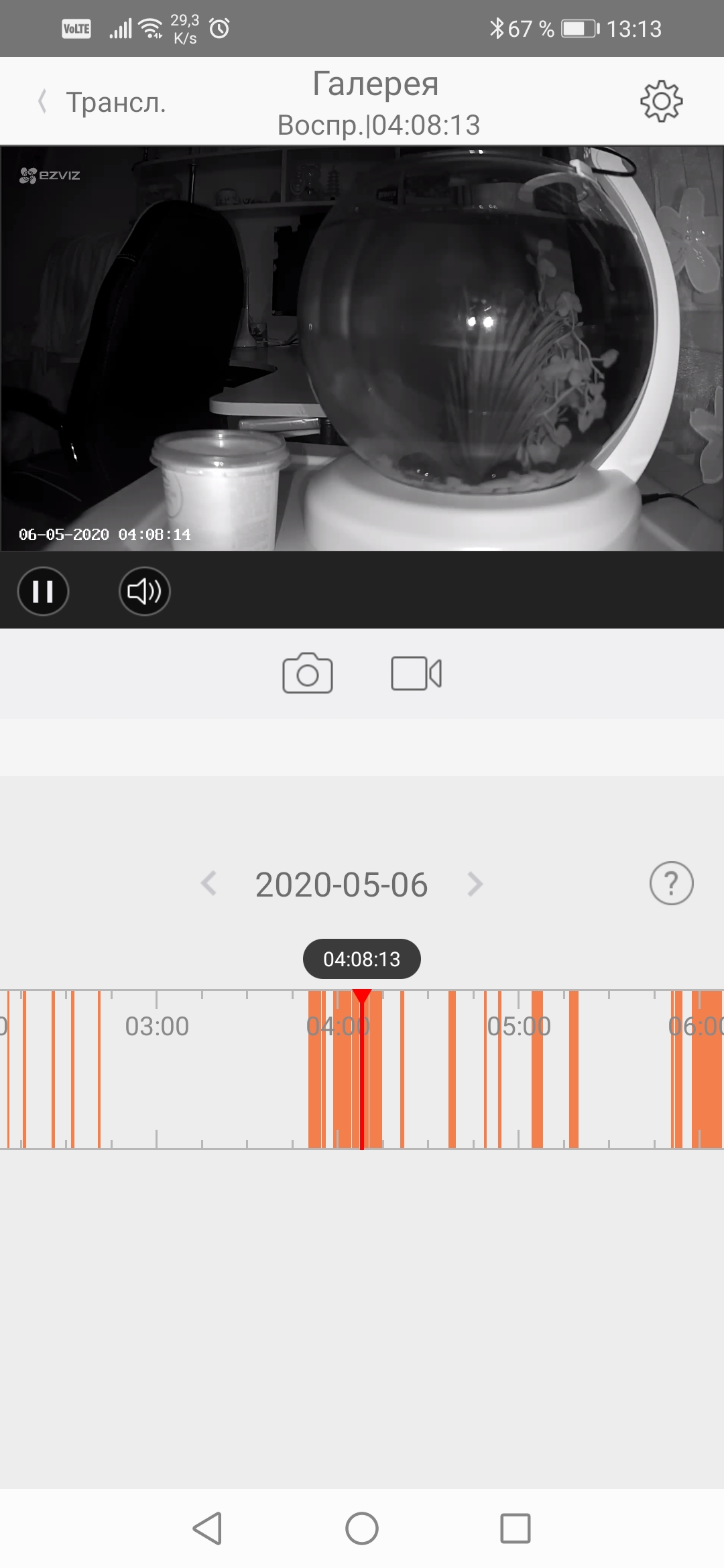Take a snapshot with the camera icon
The height and width of the screenshot is (1568, 724).
tap(308, 673)
